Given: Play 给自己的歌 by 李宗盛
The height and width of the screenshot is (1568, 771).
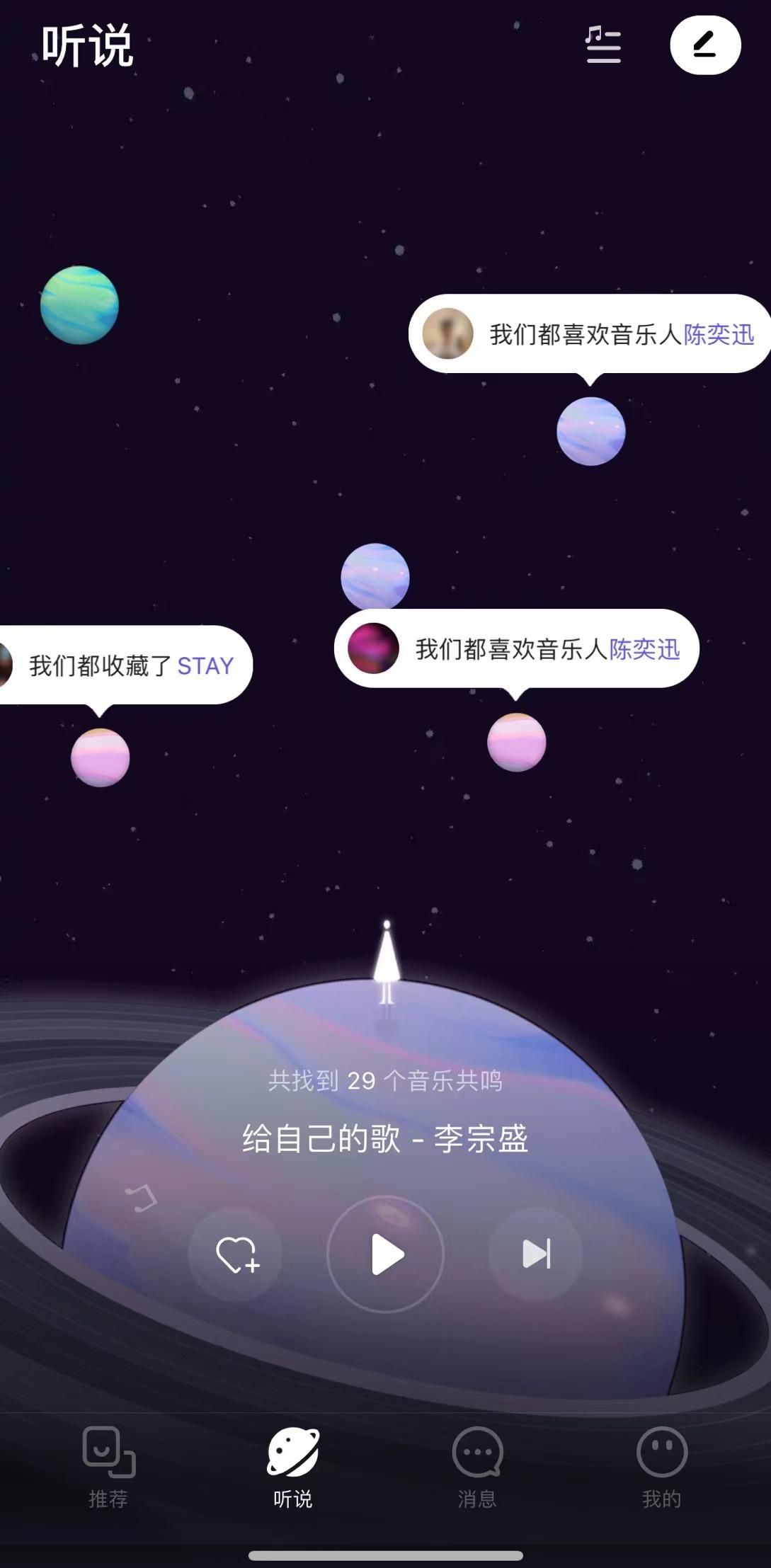Looking at the screenshot, I should pos(386,1254).
